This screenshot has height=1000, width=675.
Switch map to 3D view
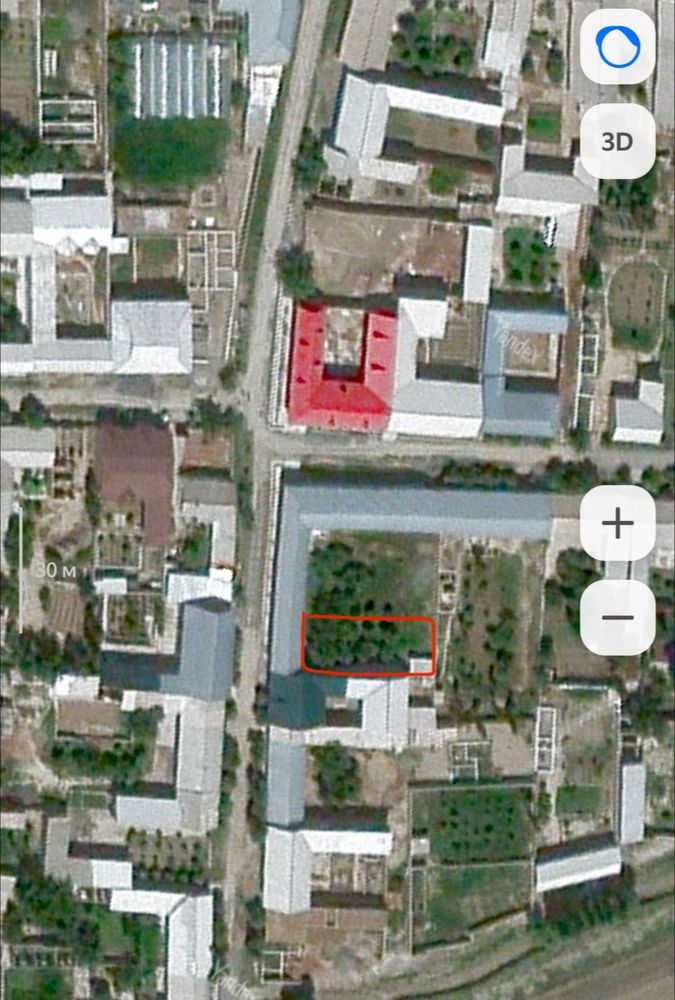click(x=617, y=141)
